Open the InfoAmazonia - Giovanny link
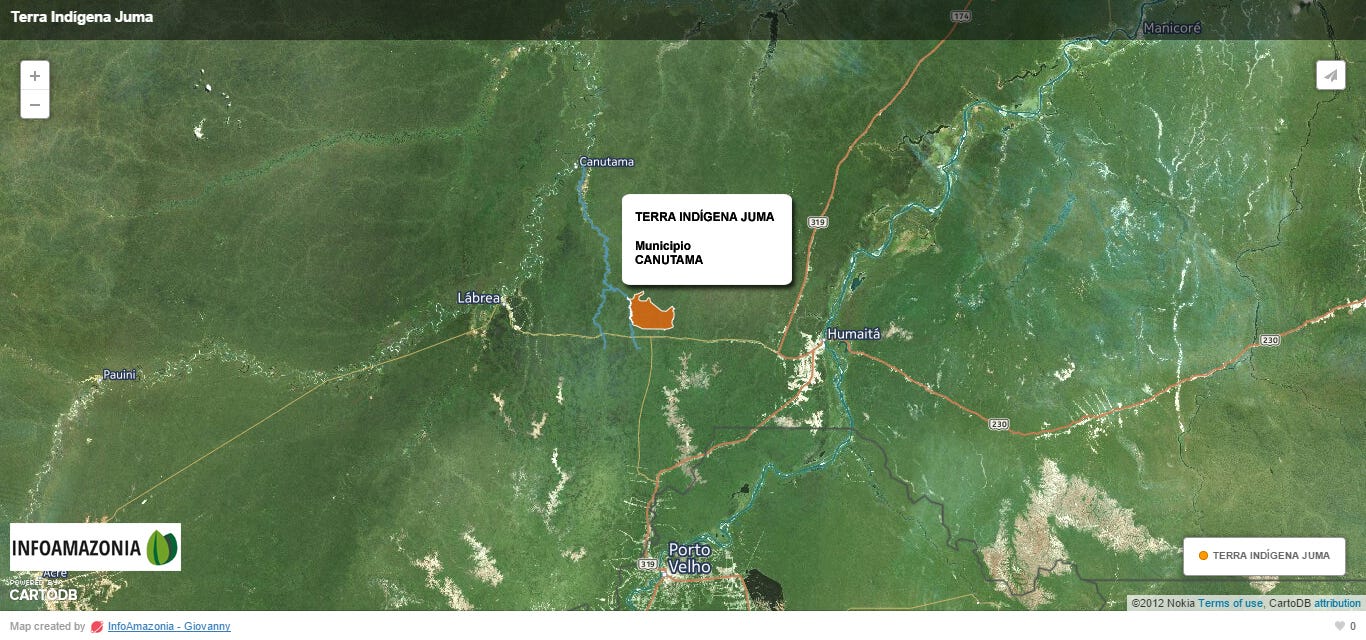The width and height of the screenshot is (1366, 640). [168, 626]
